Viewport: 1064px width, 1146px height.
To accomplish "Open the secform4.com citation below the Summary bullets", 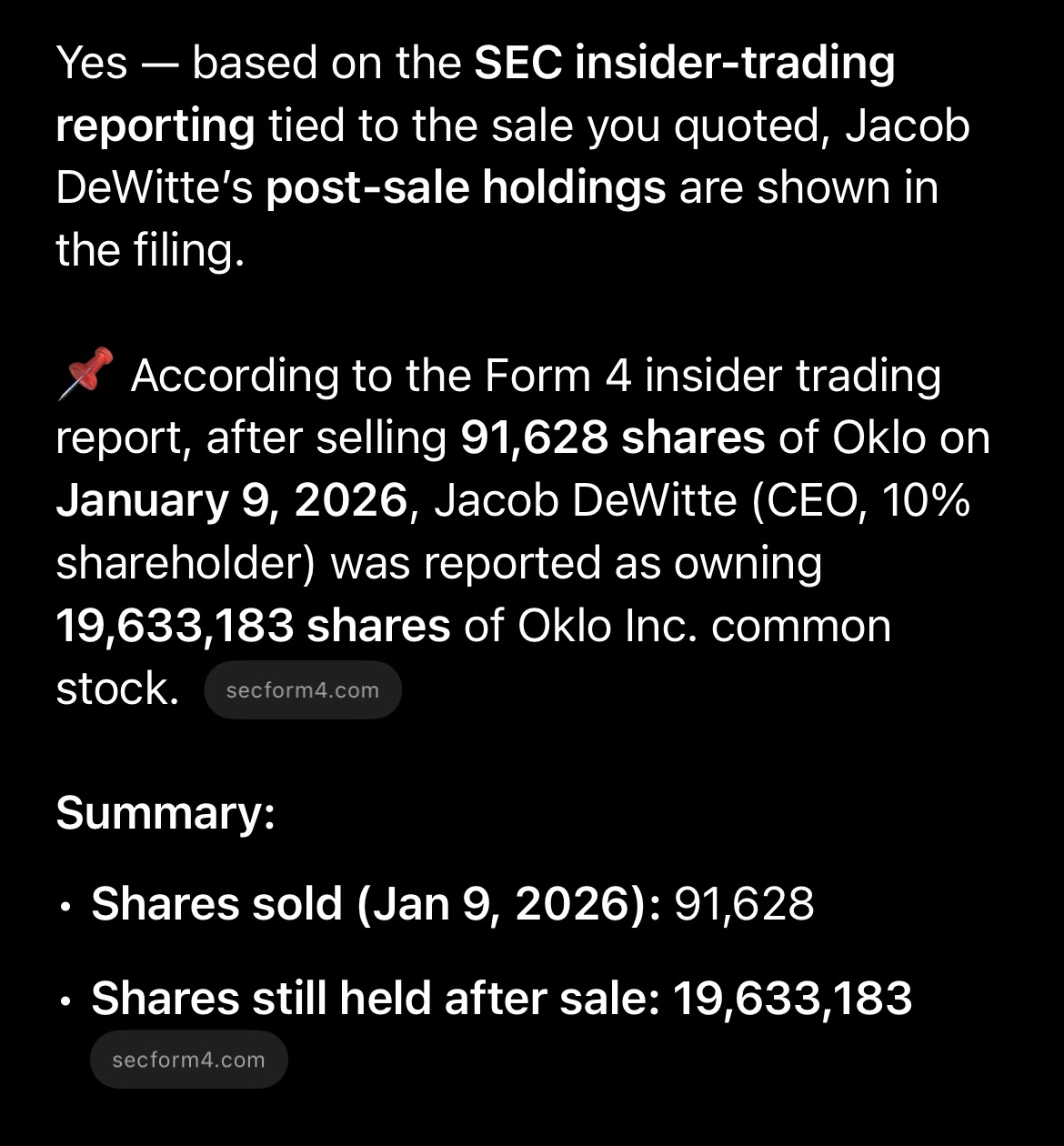I will pyautogui.click(x=188, y=1060).
